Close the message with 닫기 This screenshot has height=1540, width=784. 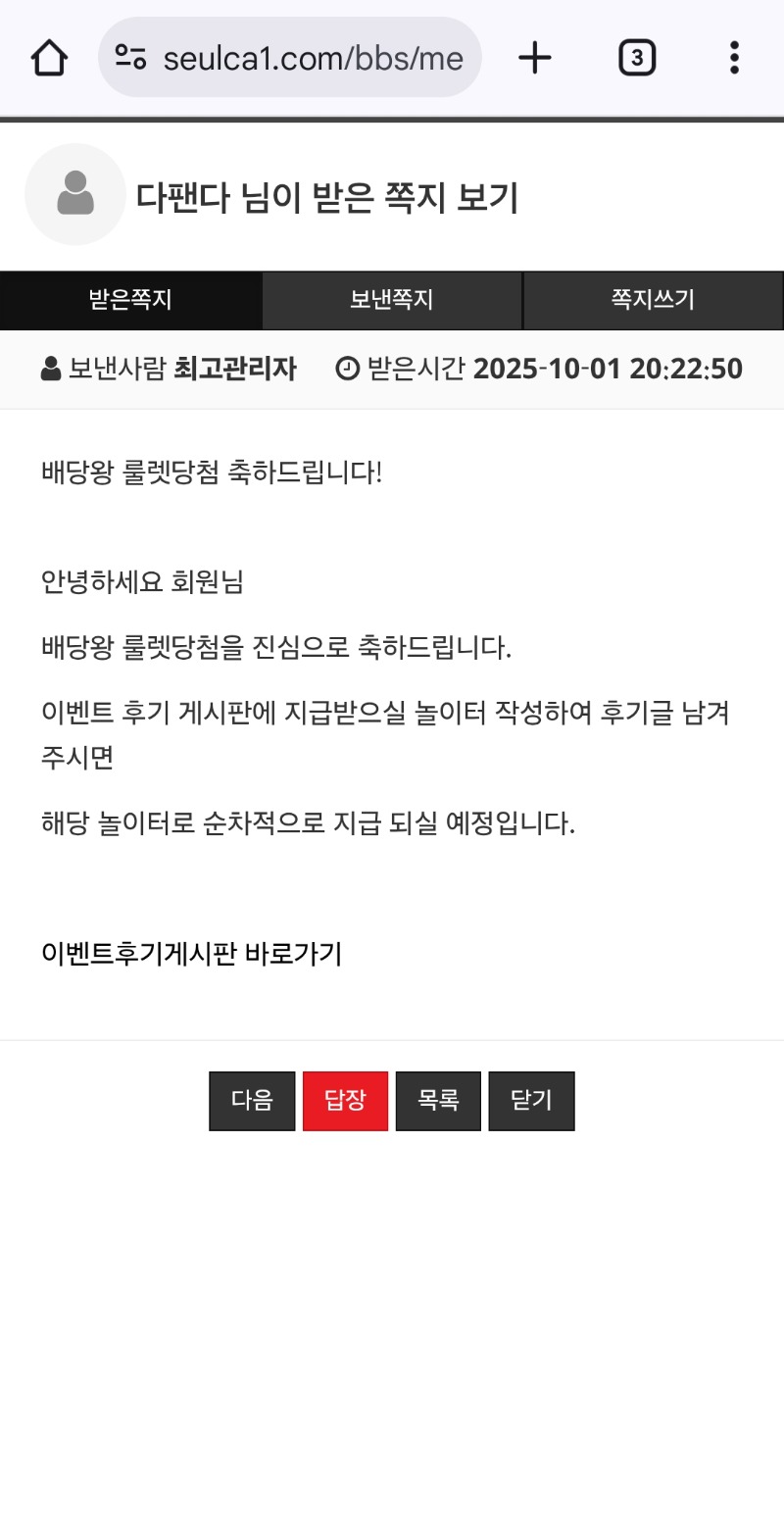531,1101
